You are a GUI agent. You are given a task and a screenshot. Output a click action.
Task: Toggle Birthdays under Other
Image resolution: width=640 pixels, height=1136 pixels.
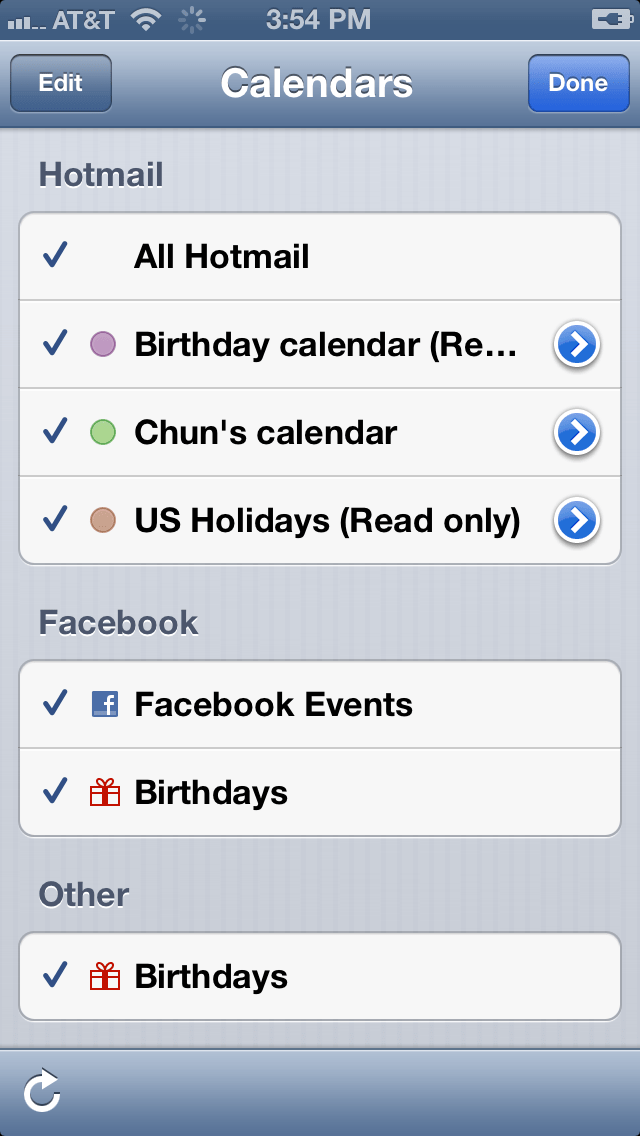point(300,977)
